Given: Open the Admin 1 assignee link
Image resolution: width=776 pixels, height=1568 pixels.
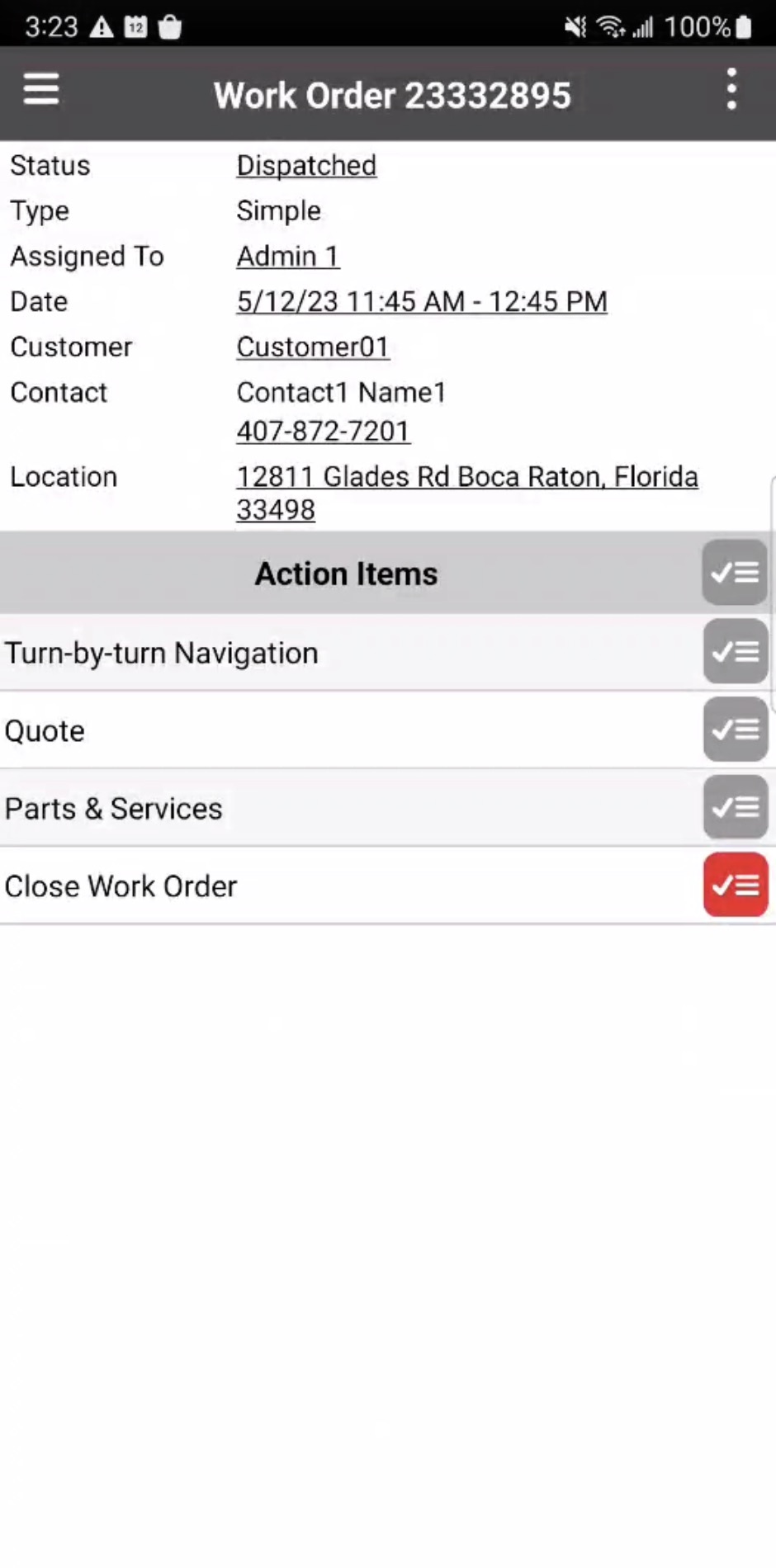Looking at the screenshot, I should click(x=287, y=257).
